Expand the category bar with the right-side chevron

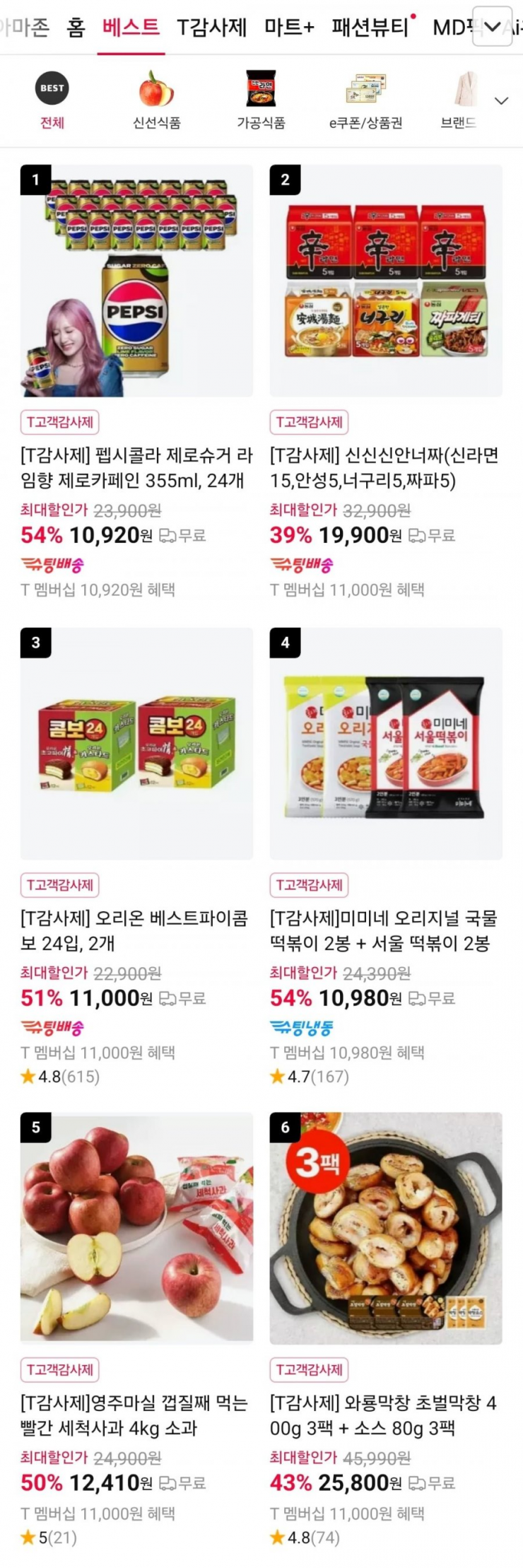[501, 100]
